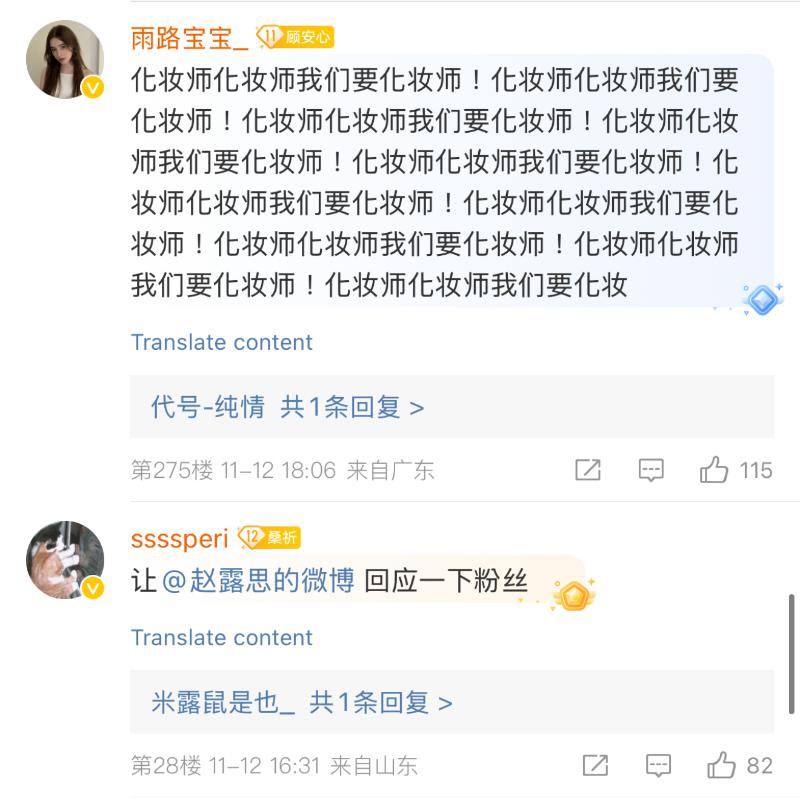Like ssssperi's comment
This screenshot has width=800, height=804.
click(721, 766)
